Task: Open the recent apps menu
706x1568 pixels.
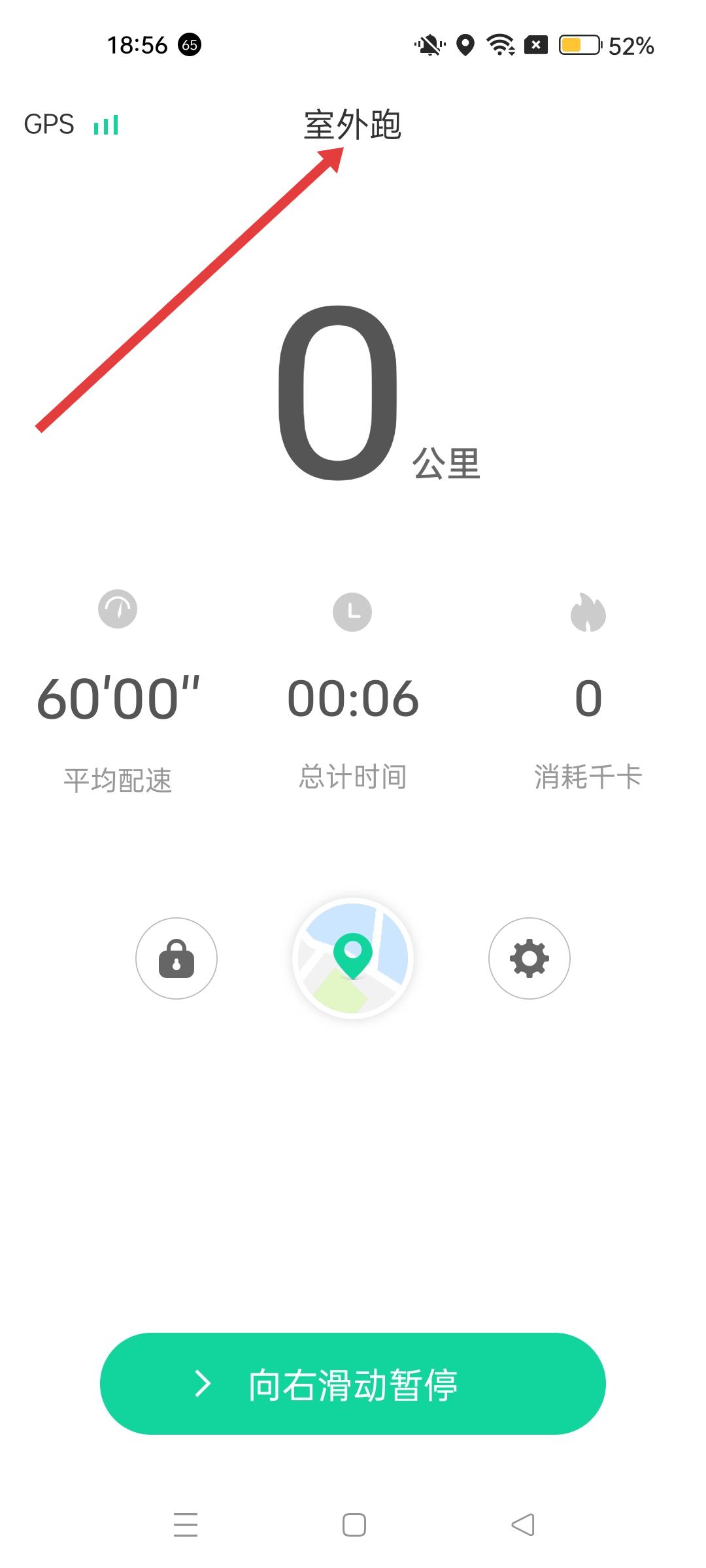Action: click(186, 1525)
